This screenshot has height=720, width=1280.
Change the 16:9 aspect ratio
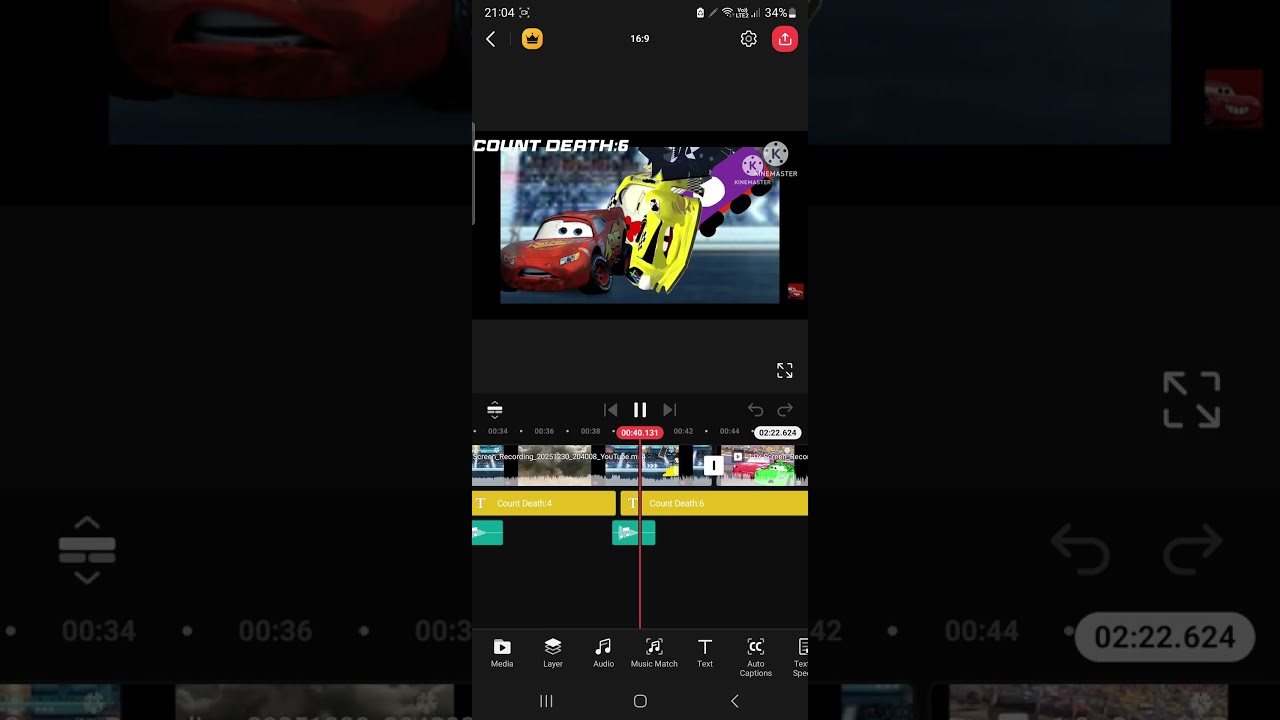640,39
